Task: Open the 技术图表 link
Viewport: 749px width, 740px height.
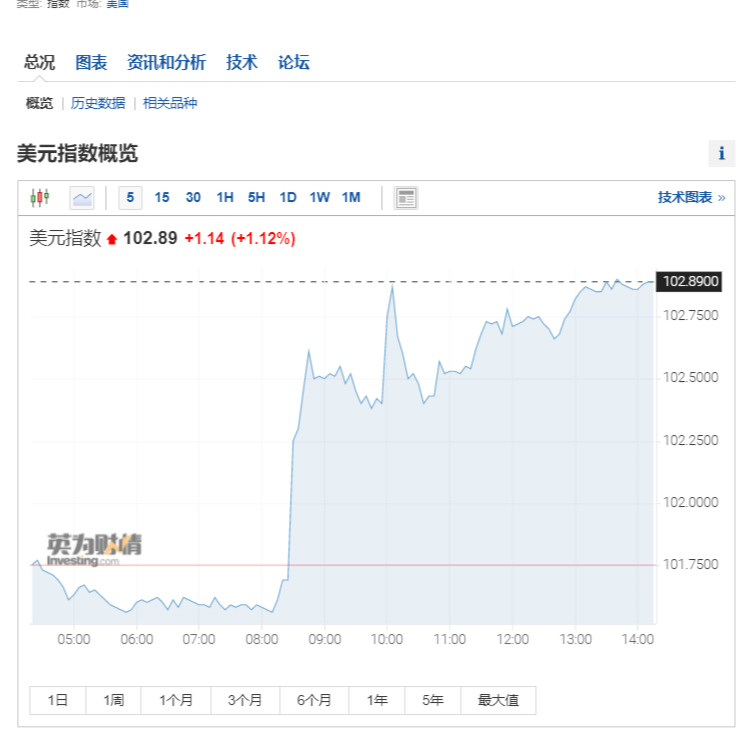Action: pos(691,197)
